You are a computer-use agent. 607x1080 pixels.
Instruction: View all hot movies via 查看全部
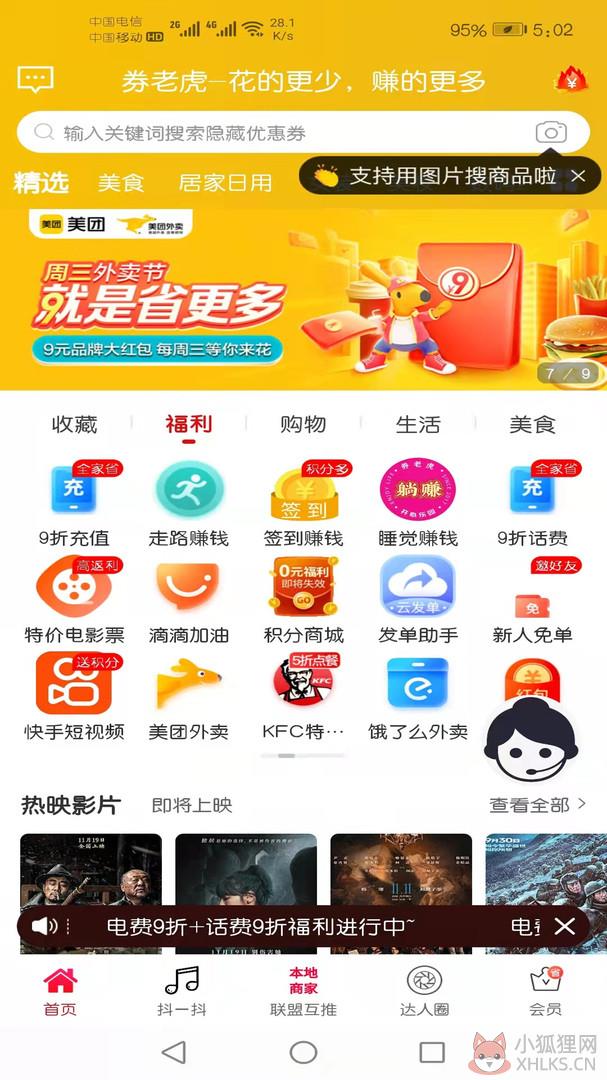537,804
